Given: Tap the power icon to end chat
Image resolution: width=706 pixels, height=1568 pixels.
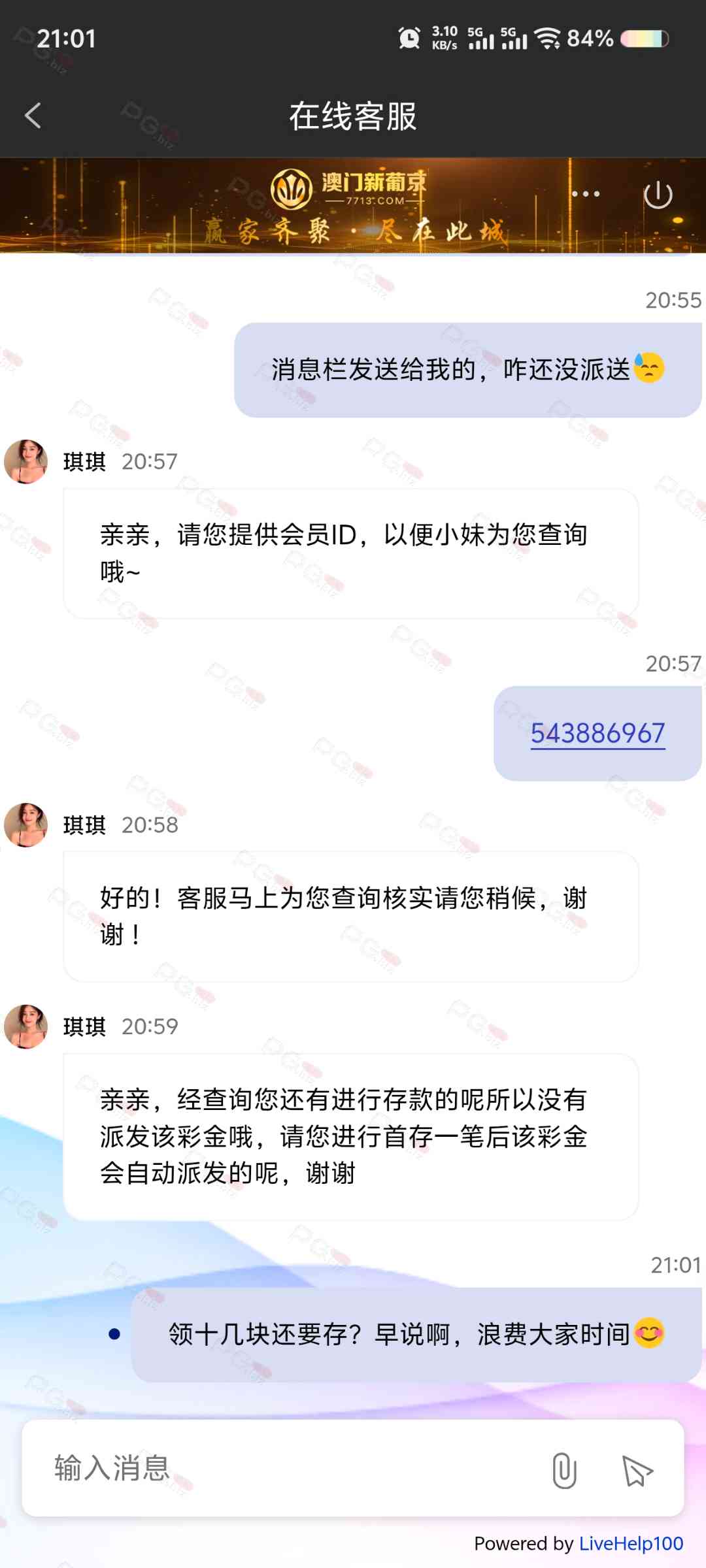Looking at the screenshot, I should click(658, 195).
